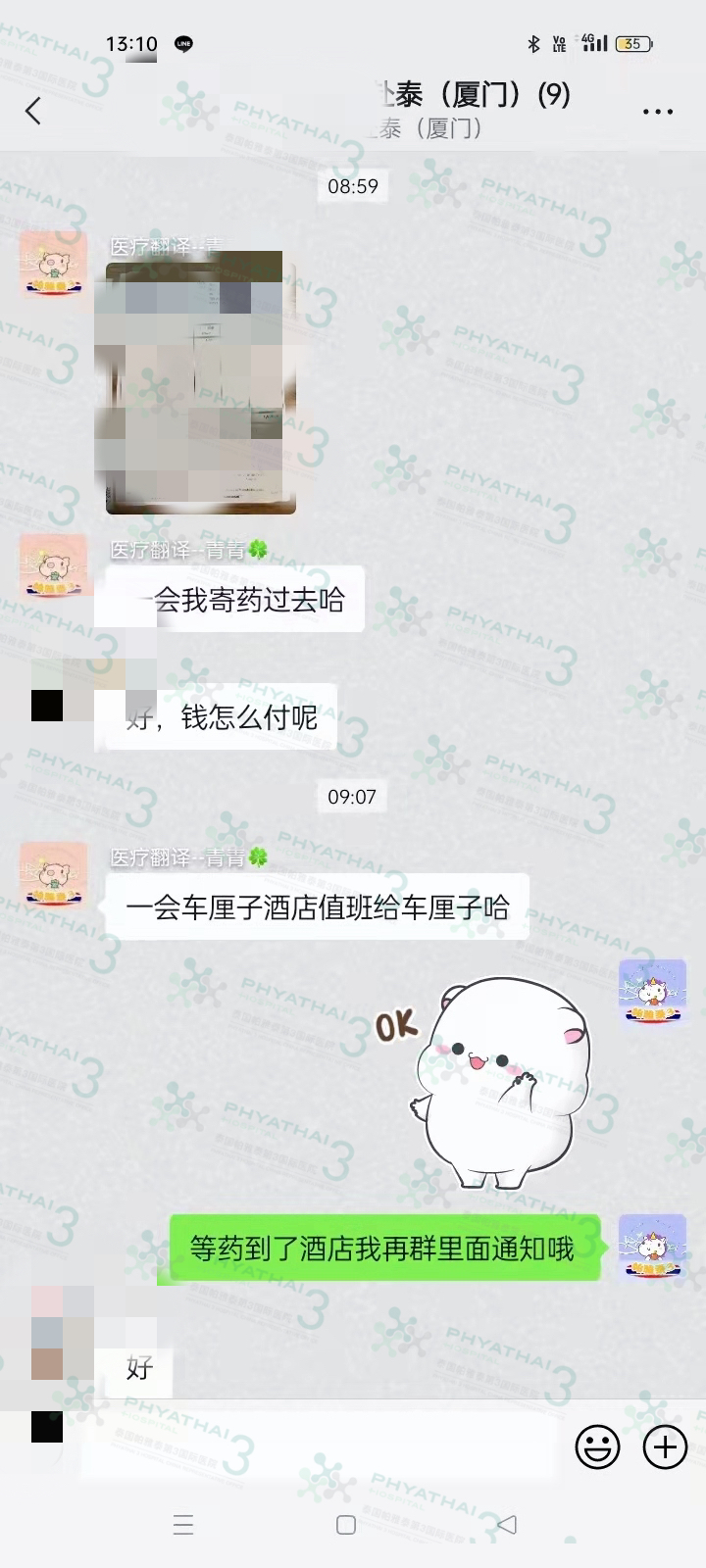Viewport: 706px width, 1568px height.
Task: Tap the message input field
Action: (319, 1447)
